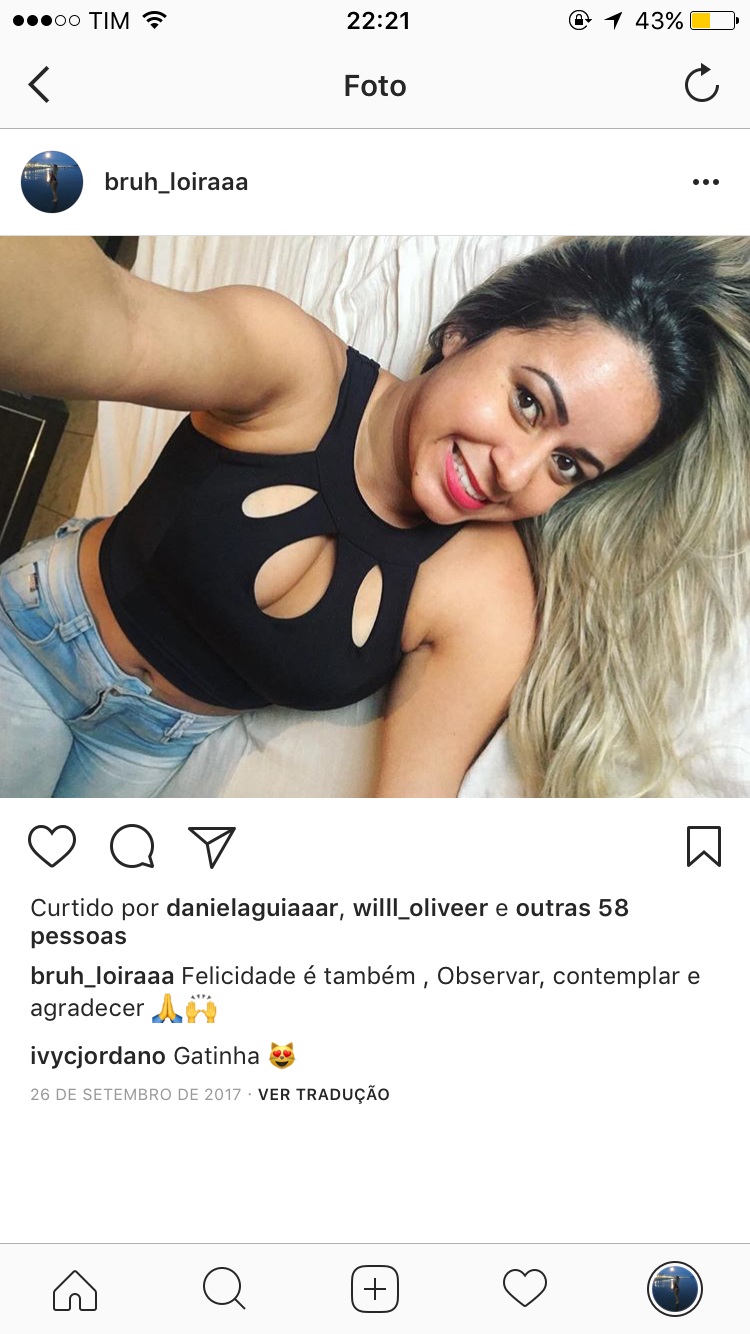This screenshot has height=1334, width=750.
Task: Save the post with the bookmark icon
Action: point(704,847)
